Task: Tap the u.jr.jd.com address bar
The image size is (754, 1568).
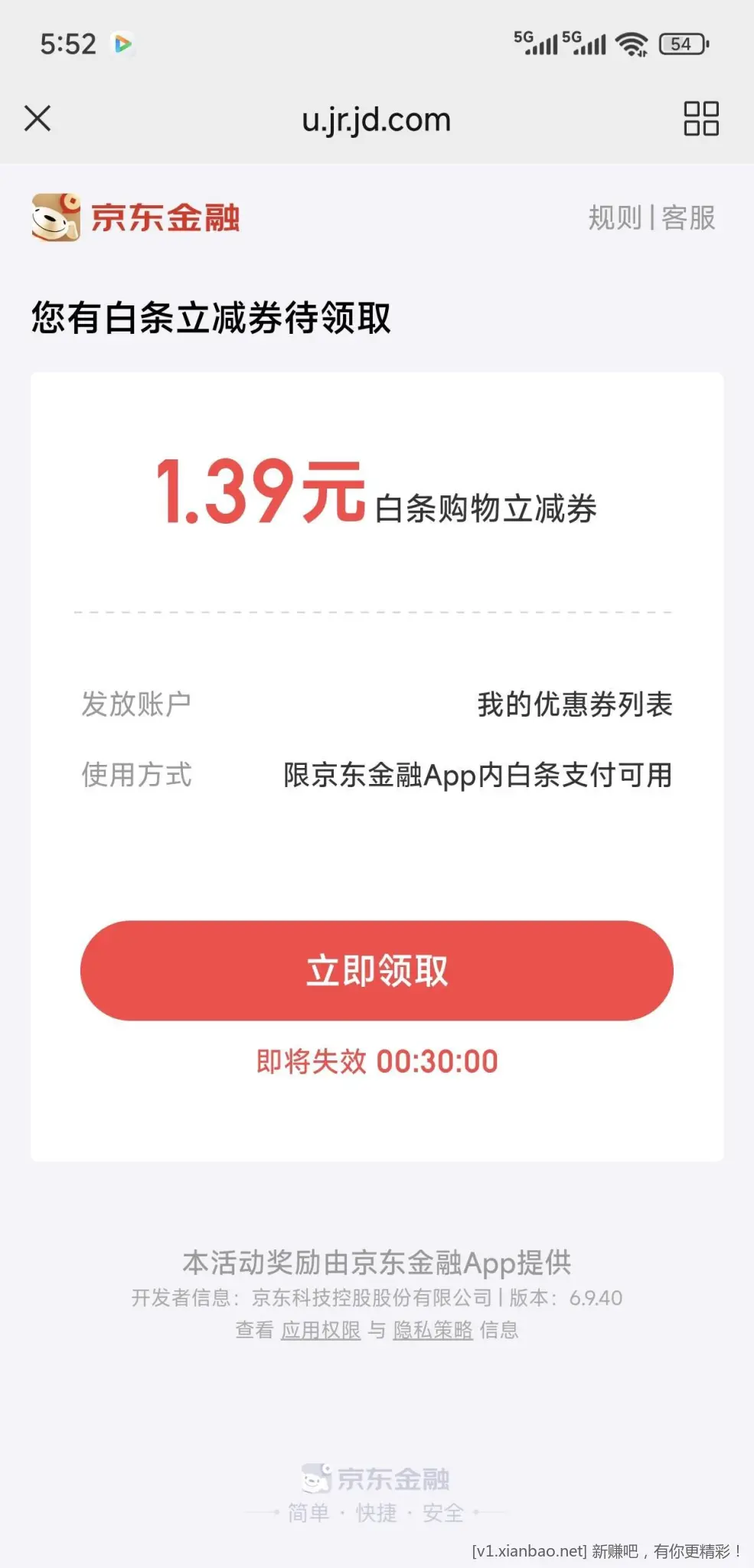Action: click(377, 119)
